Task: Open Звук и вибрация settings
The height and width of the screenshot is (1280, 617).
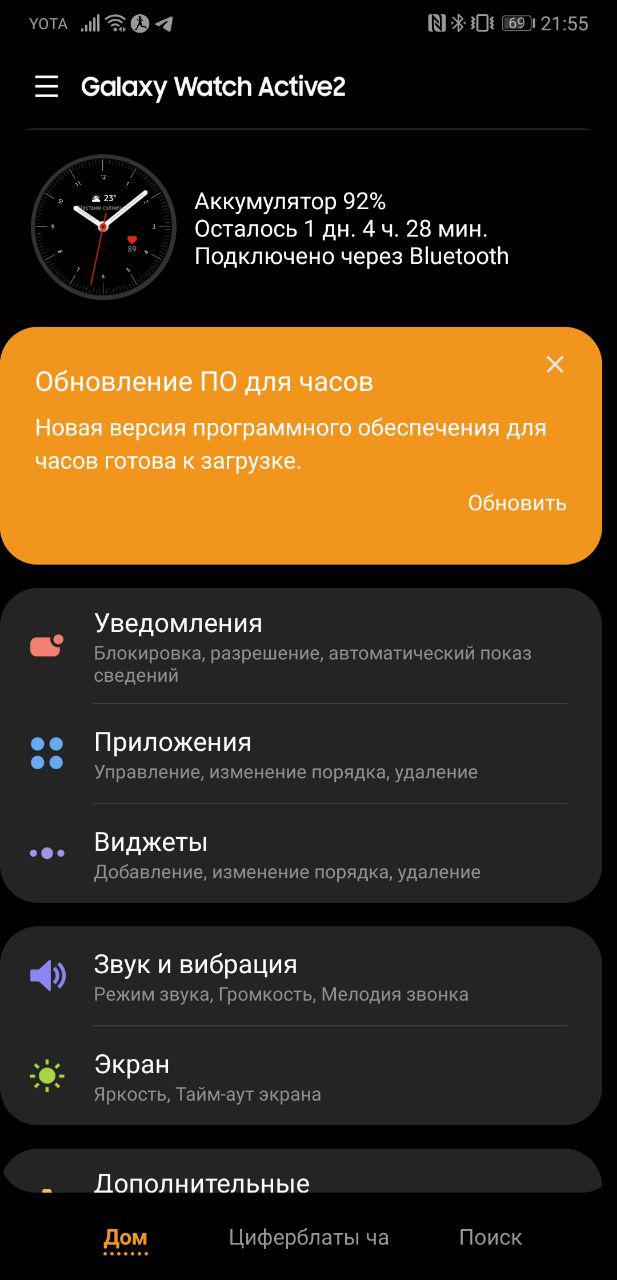Action: click(301, 976)
